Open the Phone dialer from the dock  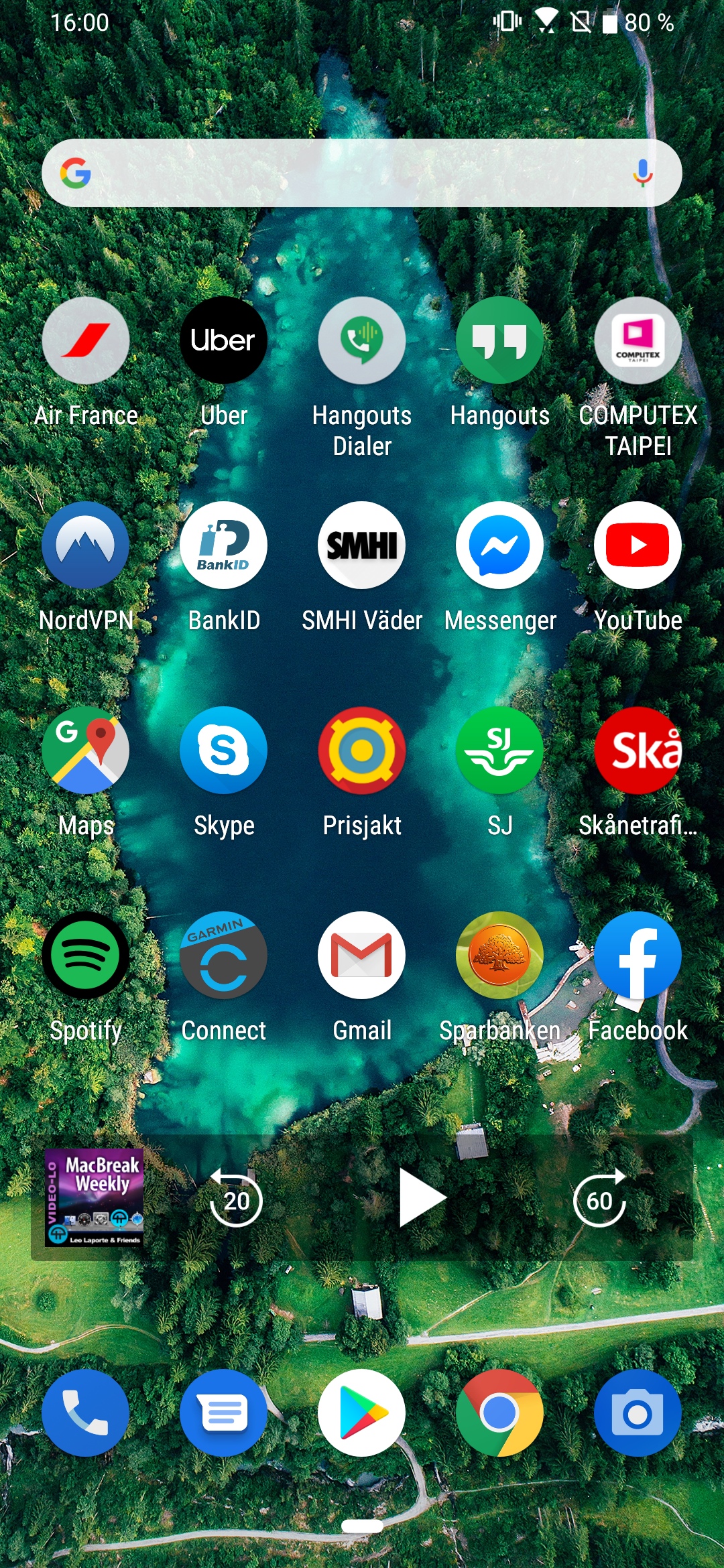(x=86, y=1413)
